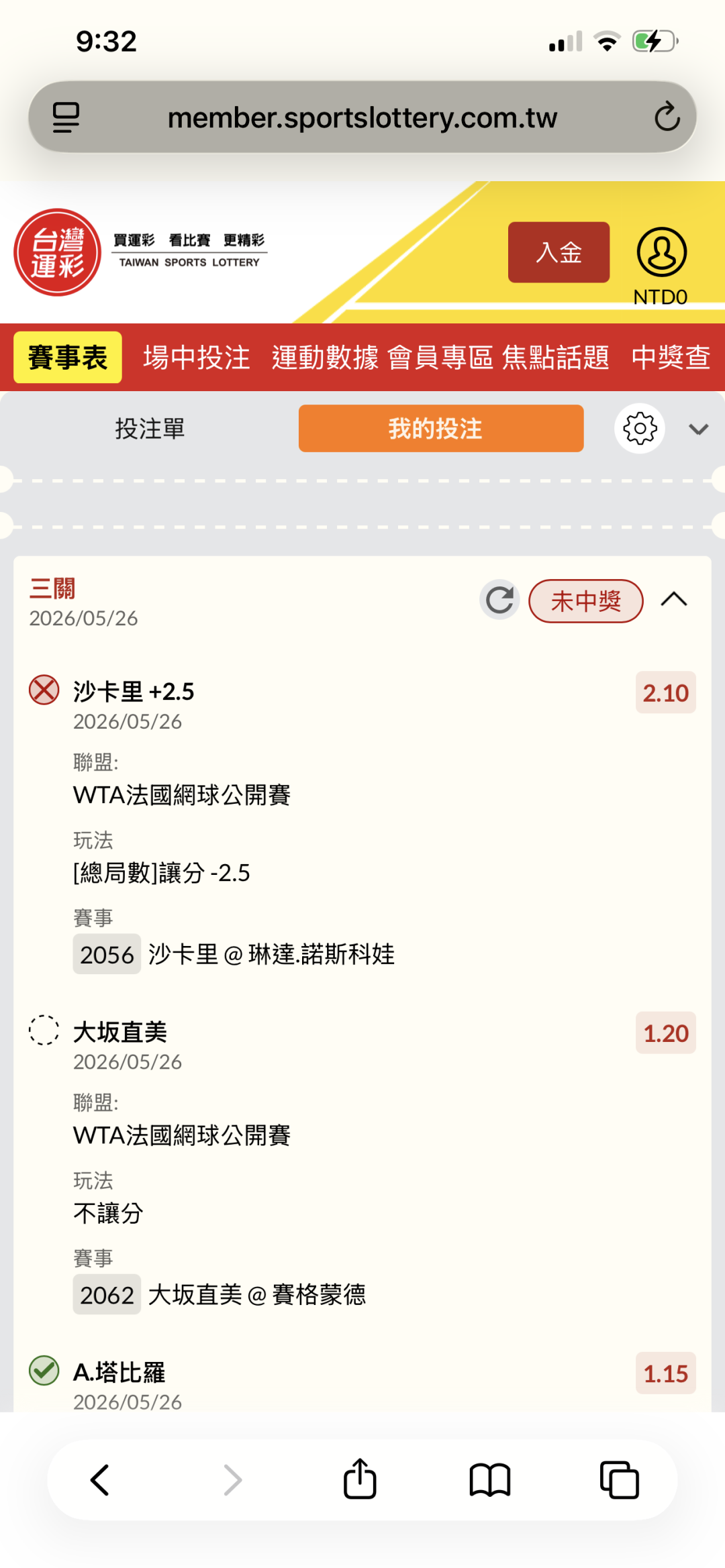Viewport: 725px width, 1568px height.
Task: Show all open browser tabs
Action: pyautogui.click(x=619, y=1479)
